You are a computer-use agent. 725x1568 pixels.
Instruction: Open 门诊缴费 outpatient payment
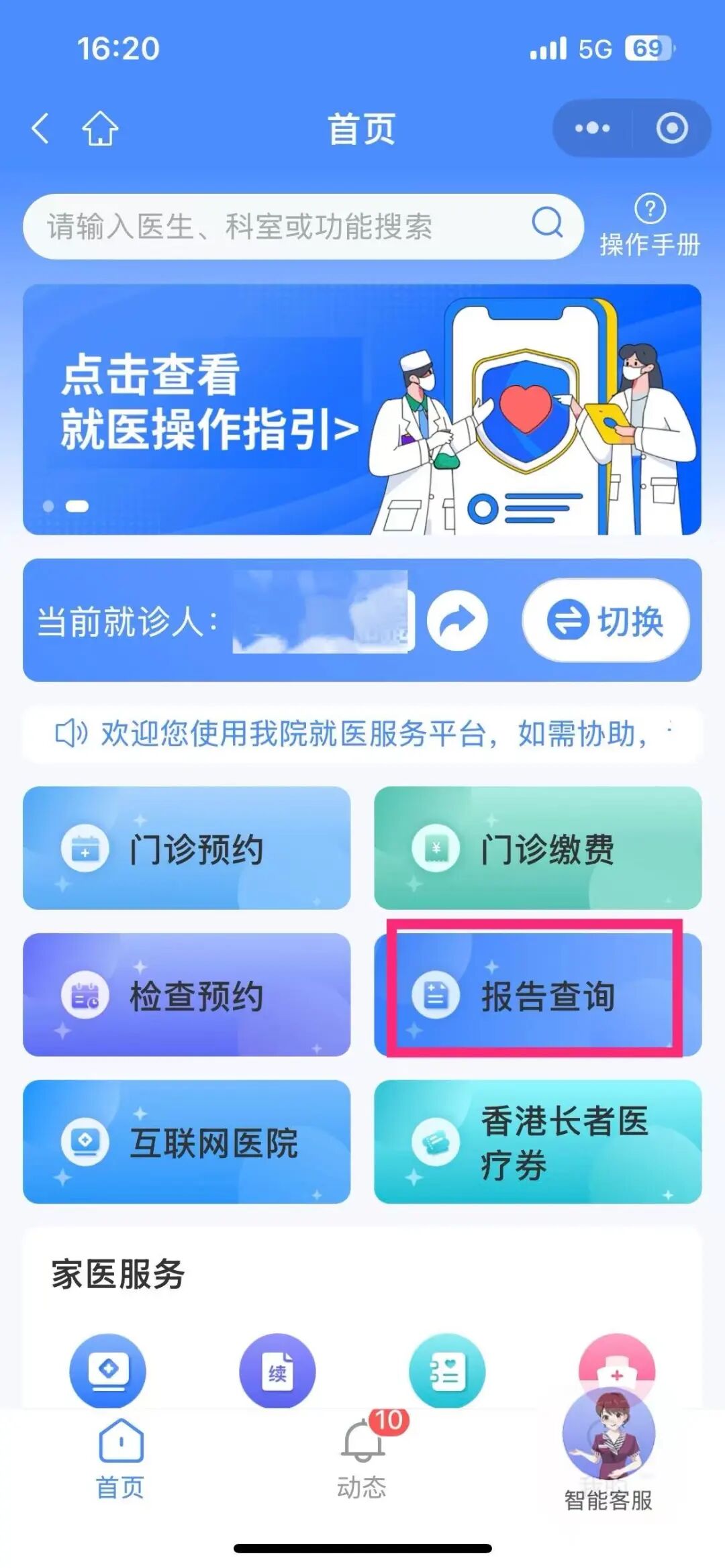(x=538, y=848)
